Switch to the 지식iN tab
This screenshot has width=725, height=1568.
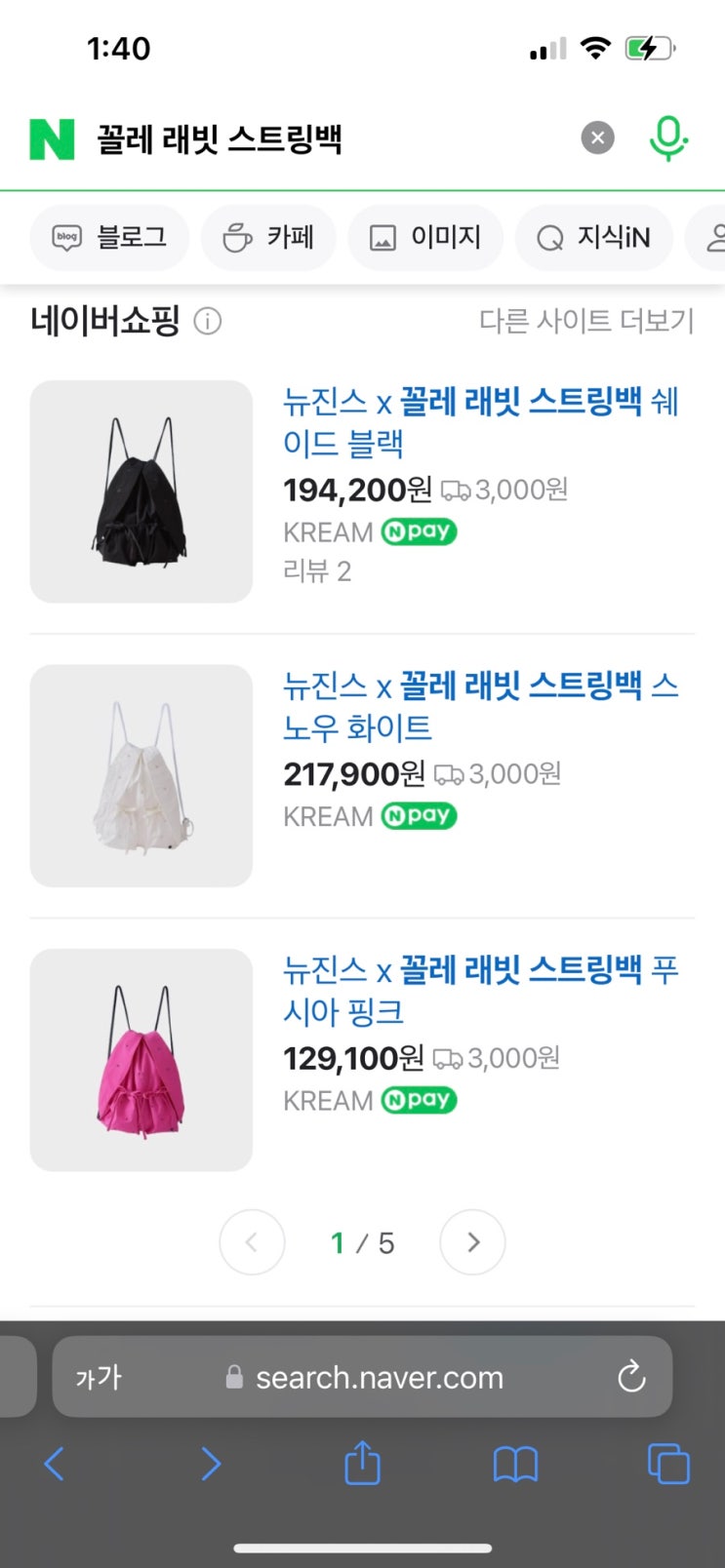pyautogui.click(x=593, y=238)
